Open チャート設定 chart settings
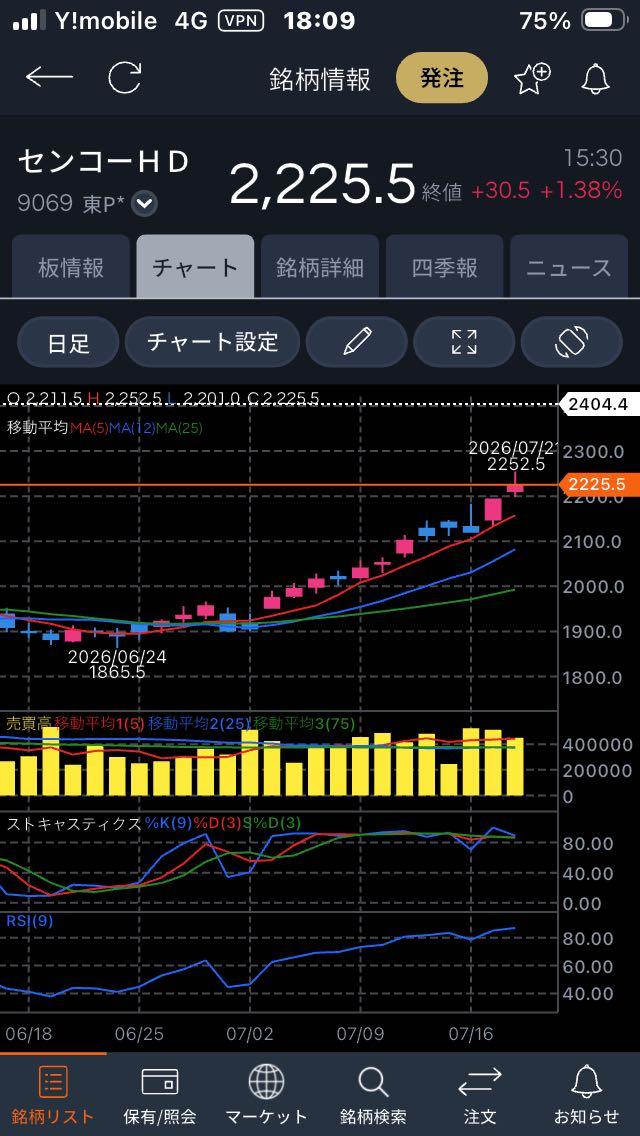The height and width of the screenshot is (1136, 640). coord(212,342)
